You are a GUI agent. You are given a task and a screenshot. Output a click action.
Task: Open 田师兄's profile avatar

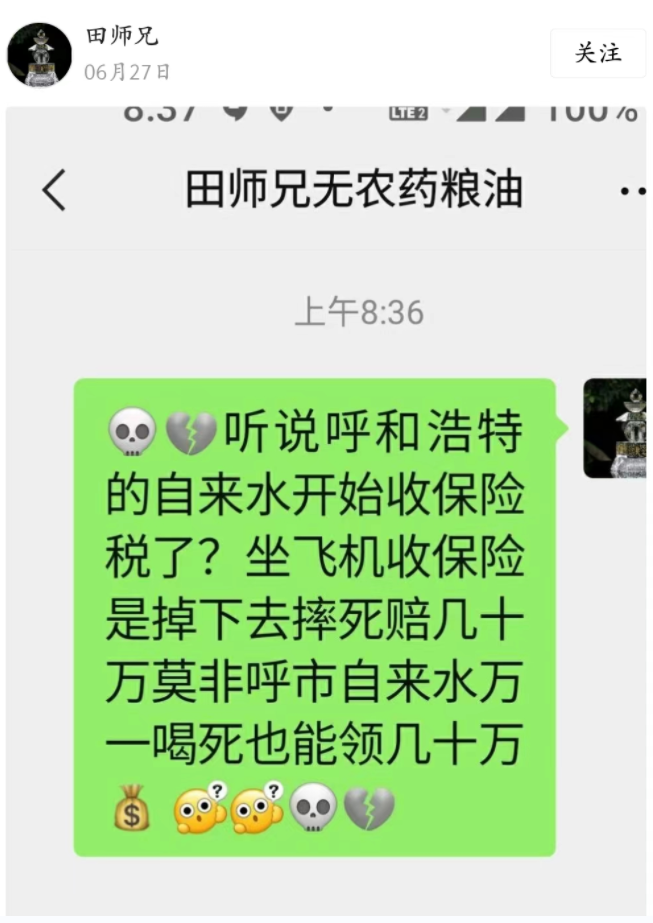click(39, 55)
